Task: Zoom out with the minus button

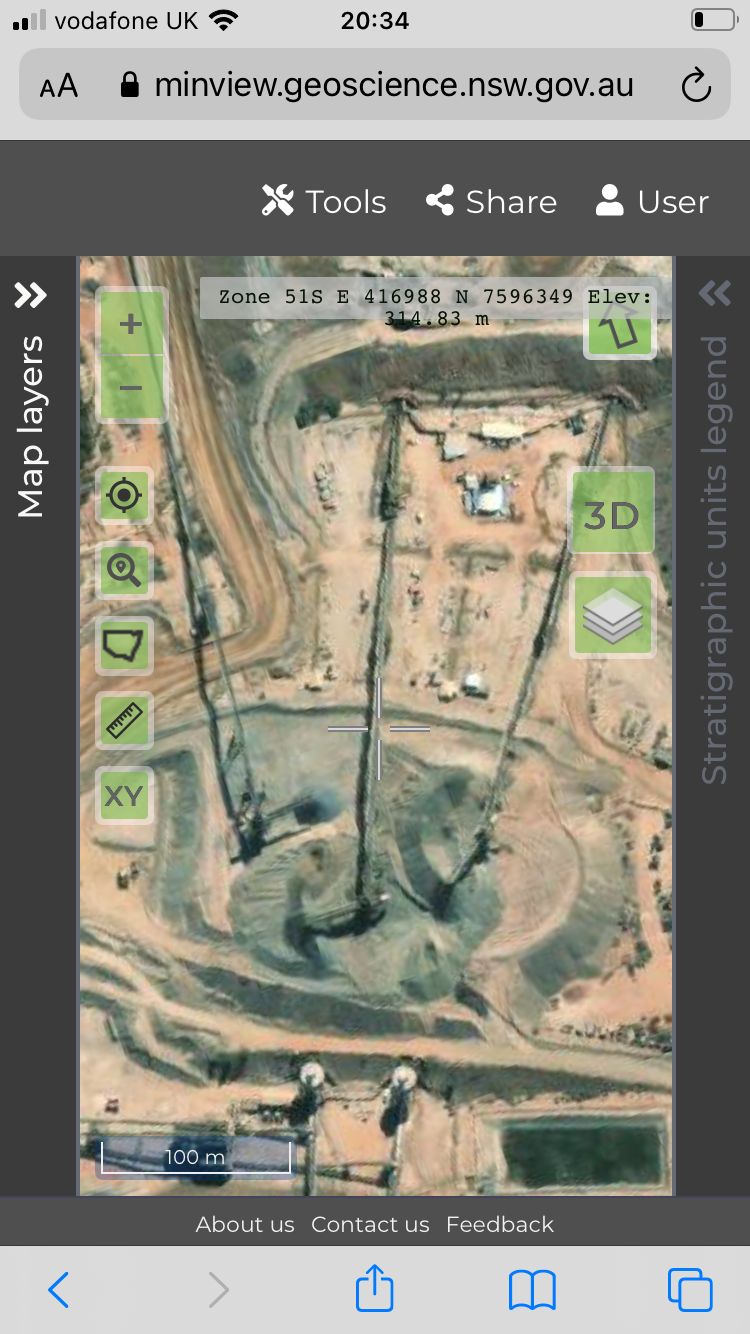Action: [x=131, y=388]
